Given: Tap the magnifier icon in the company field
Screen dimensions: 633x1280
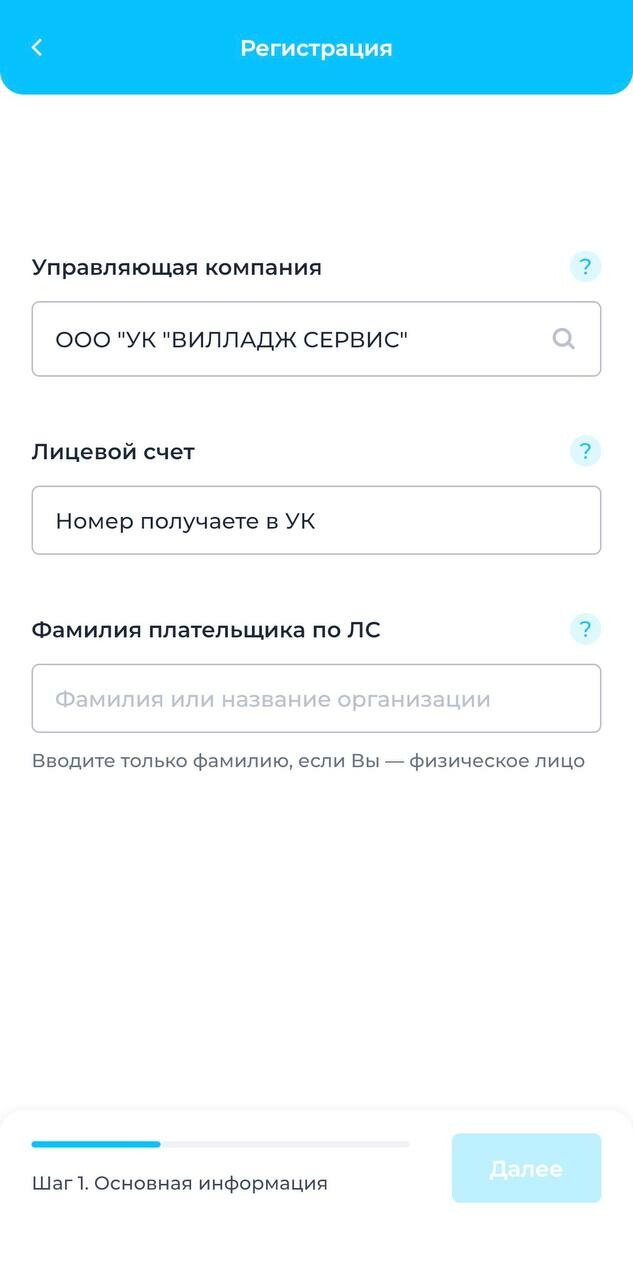Looking at the screenshot, I should pos(564,339).
